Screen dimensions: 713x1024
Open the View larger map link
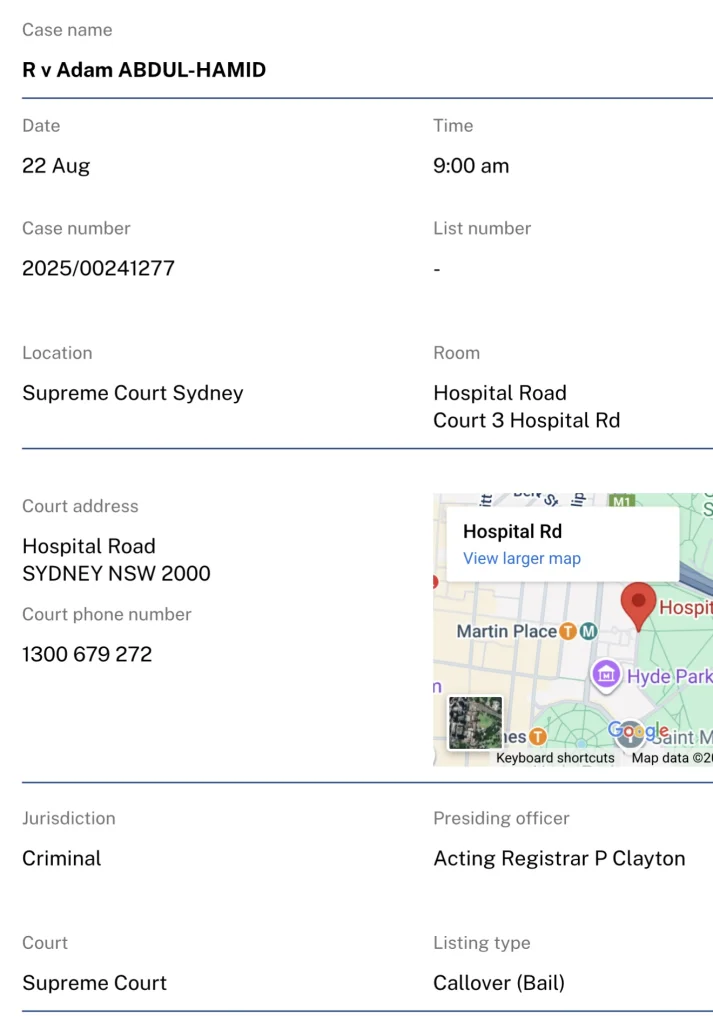pyautogui.click(x=521, y=558)
